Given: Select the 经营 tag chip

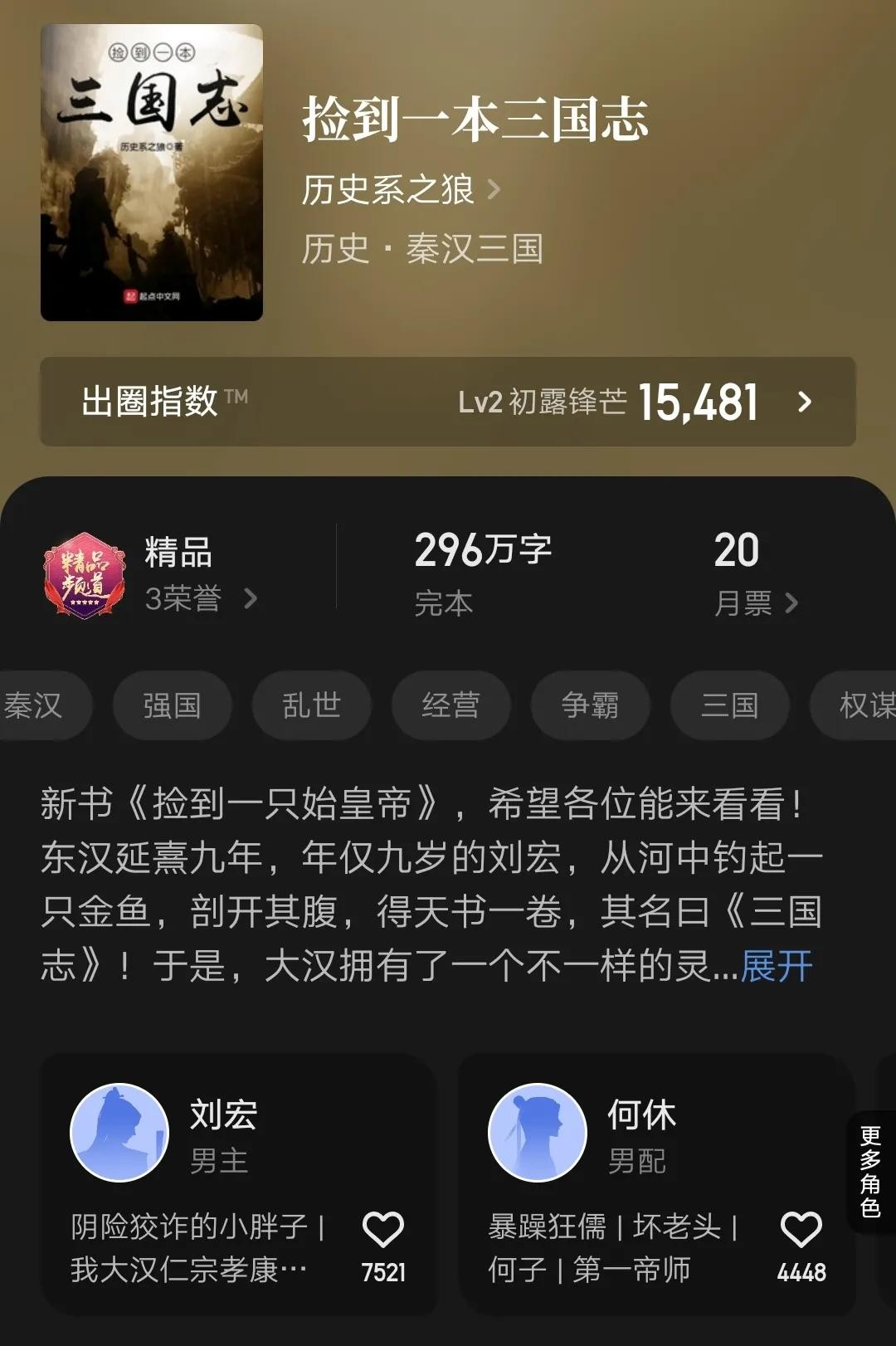Looking at the screenshot, I should pos(450,705).
